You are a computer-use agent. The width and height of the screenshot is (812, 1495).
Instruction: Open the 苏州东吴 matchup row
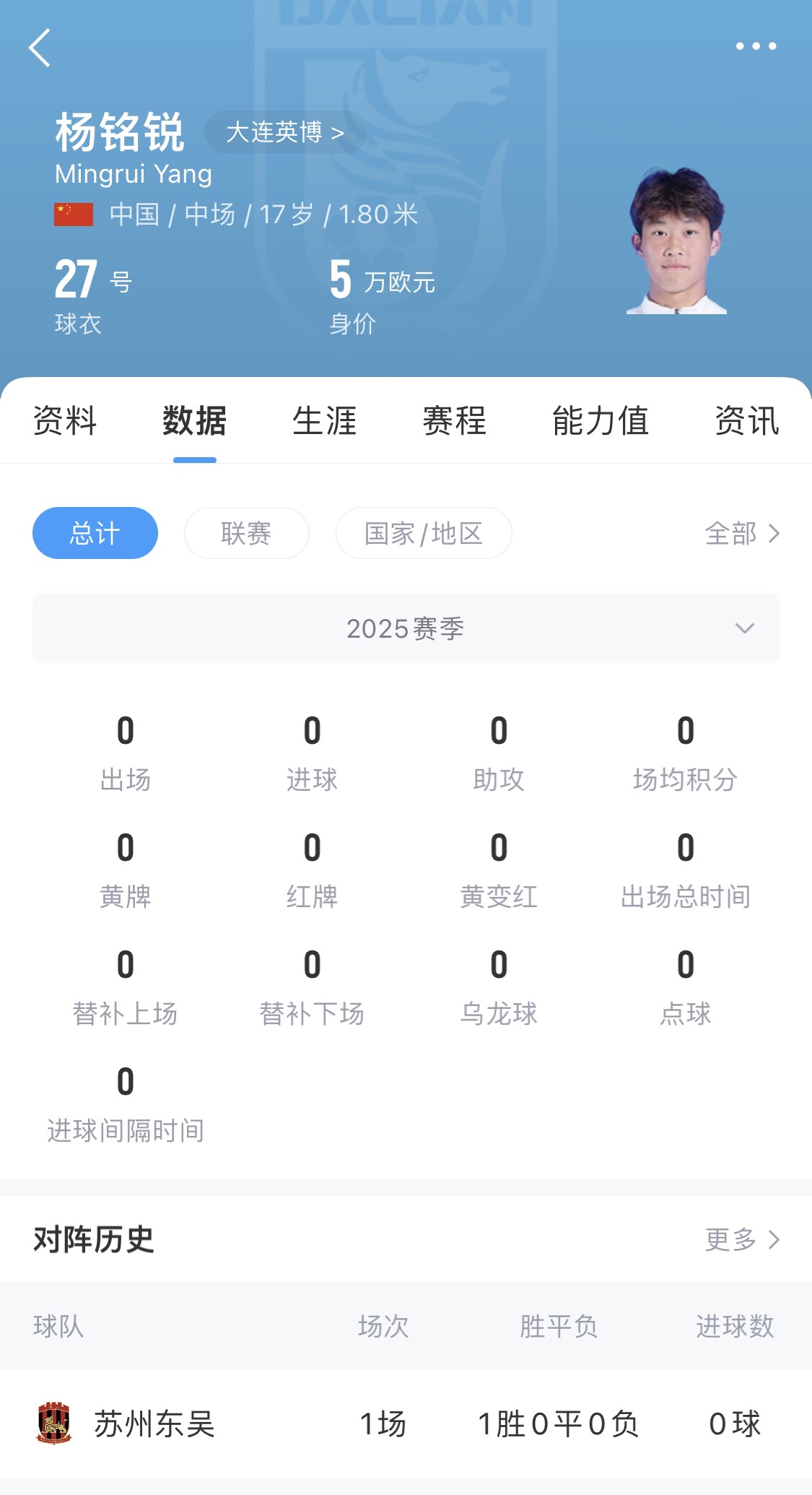406,1423
